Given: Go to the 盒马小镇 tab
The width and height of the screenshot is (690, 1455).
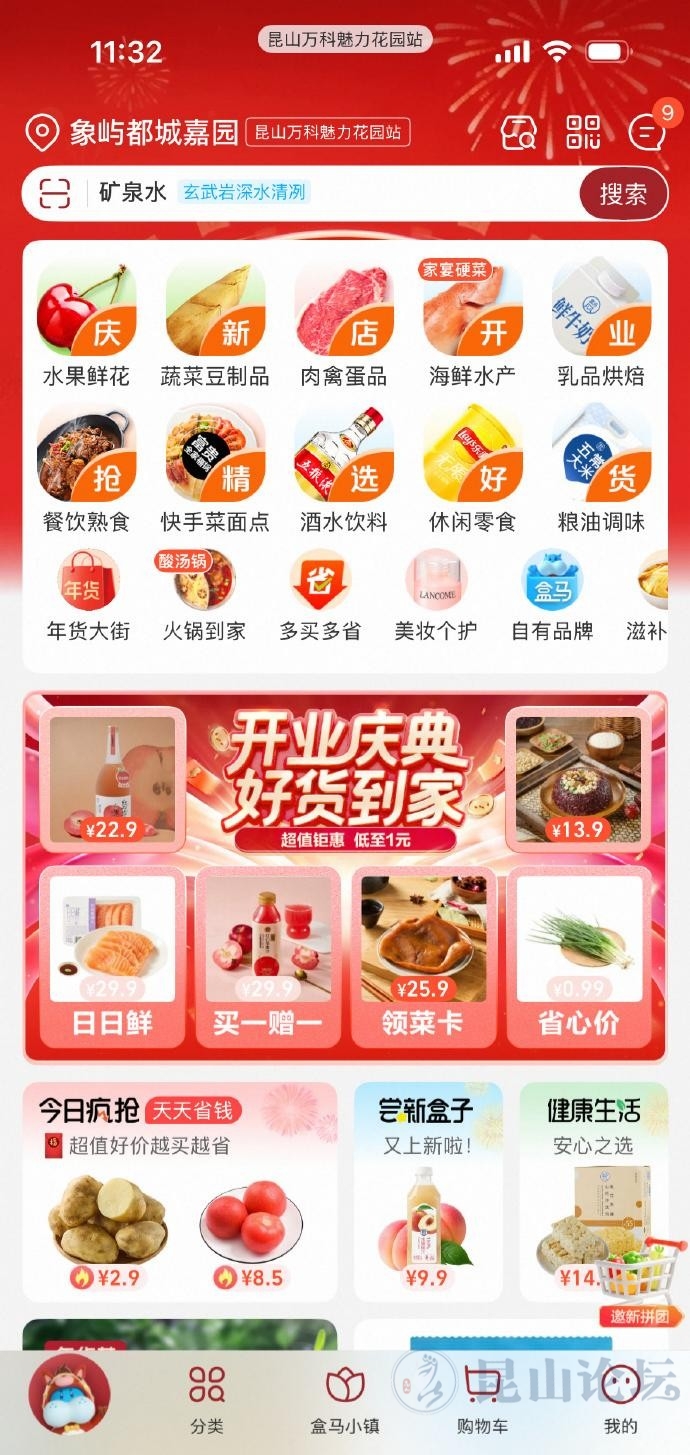Looking at the screenshot, I should (x=345, y=1398).
